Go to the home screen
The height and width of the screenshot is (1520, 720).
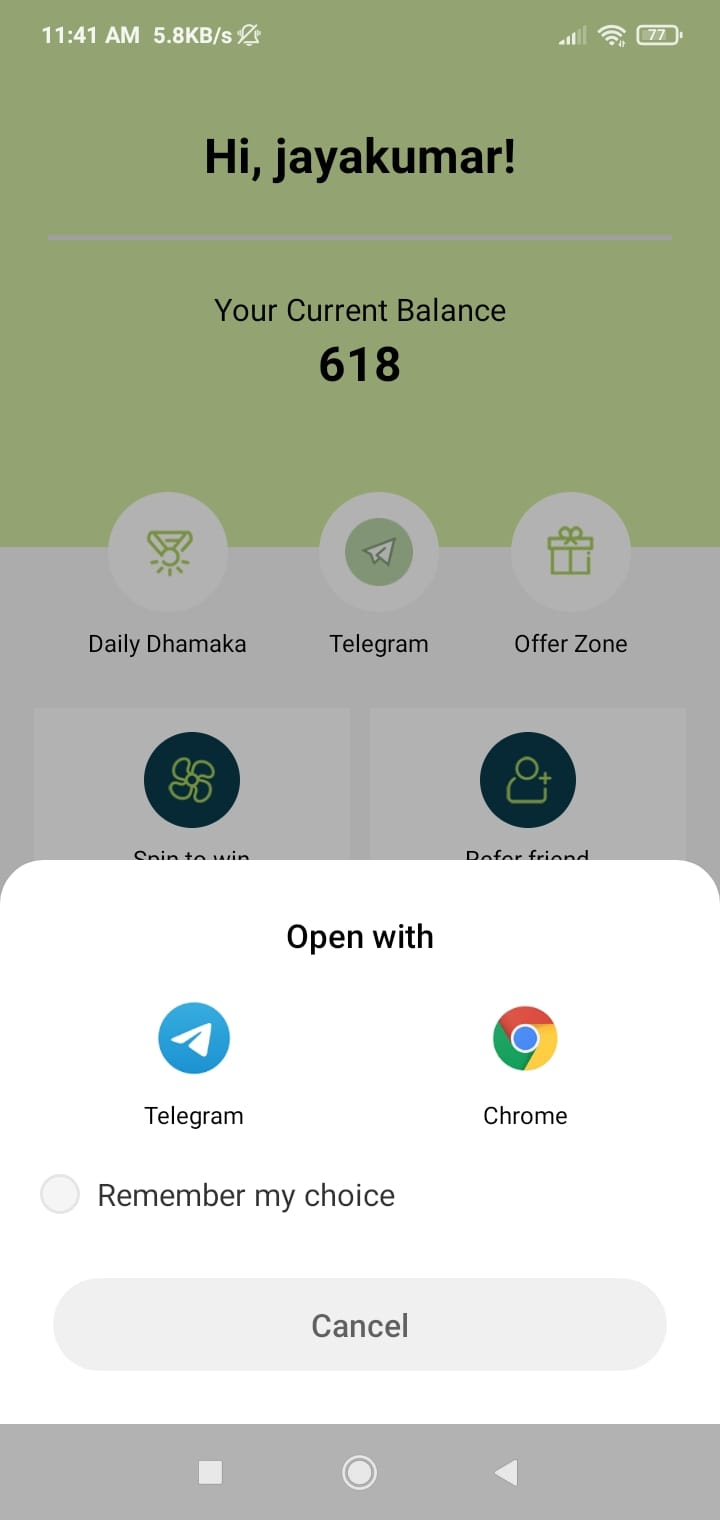pyautogui.click(x=359, y=1472)
